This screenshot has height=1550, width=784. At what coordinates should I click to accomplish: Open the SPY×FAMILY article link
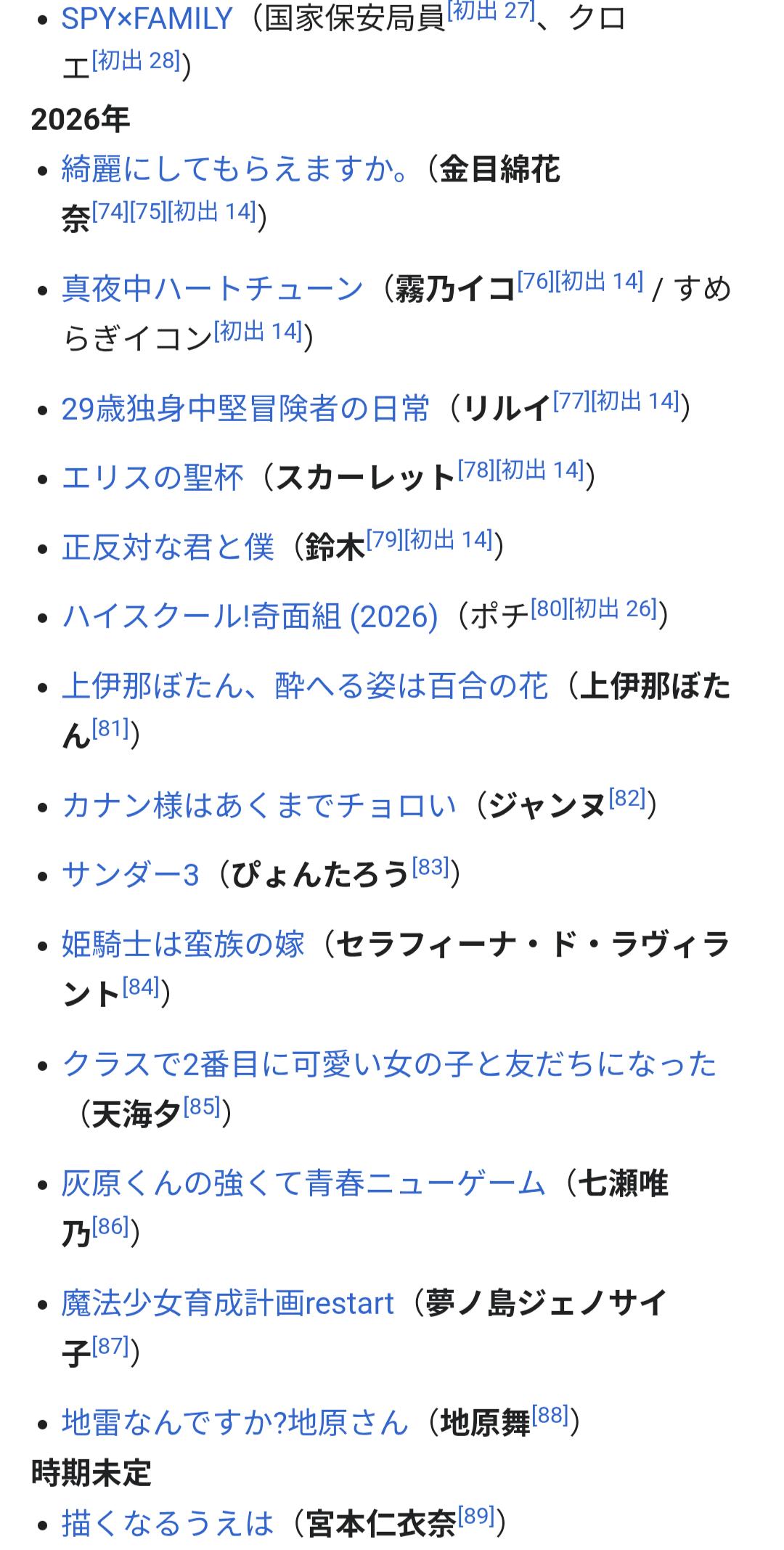[x=147, y=18]
